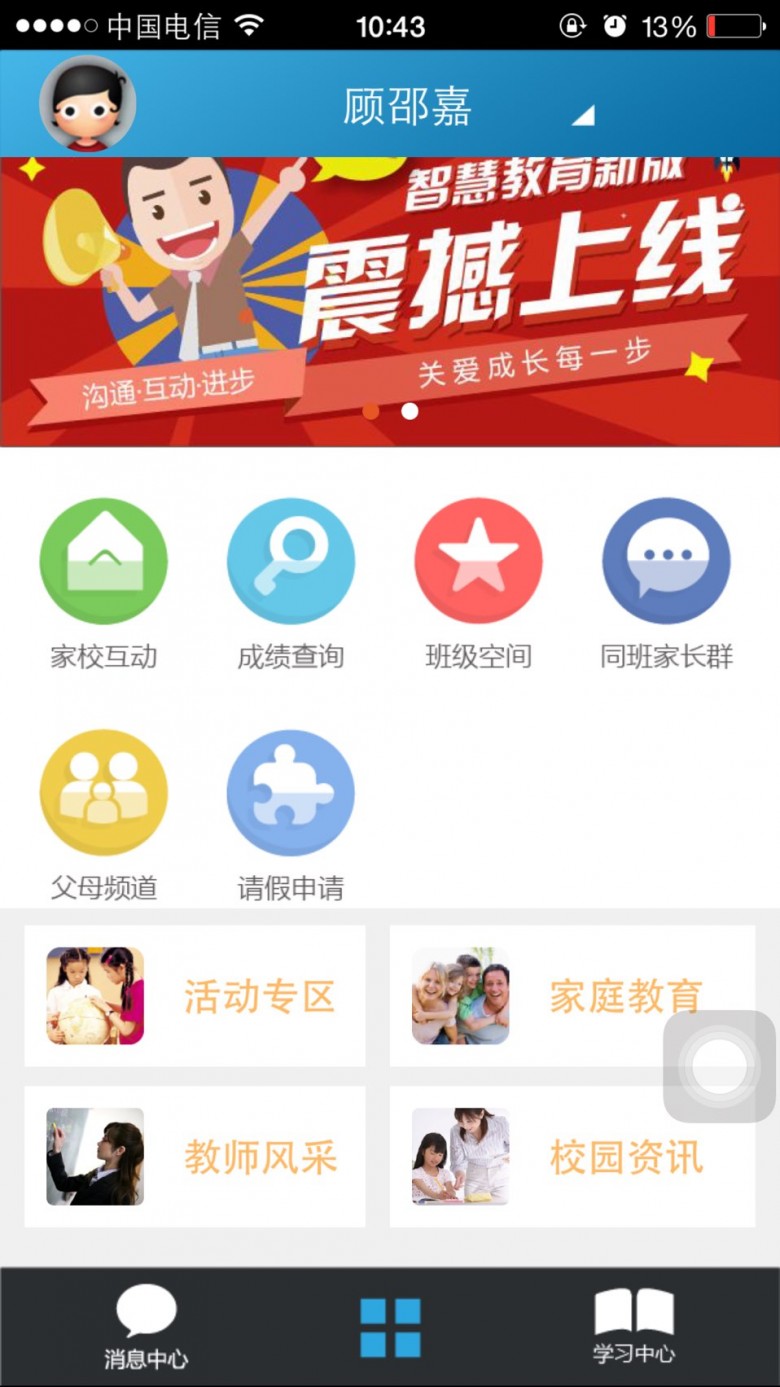
Task: Open the 震撼上线 promotional banner
Action: [x=390, y=300]
